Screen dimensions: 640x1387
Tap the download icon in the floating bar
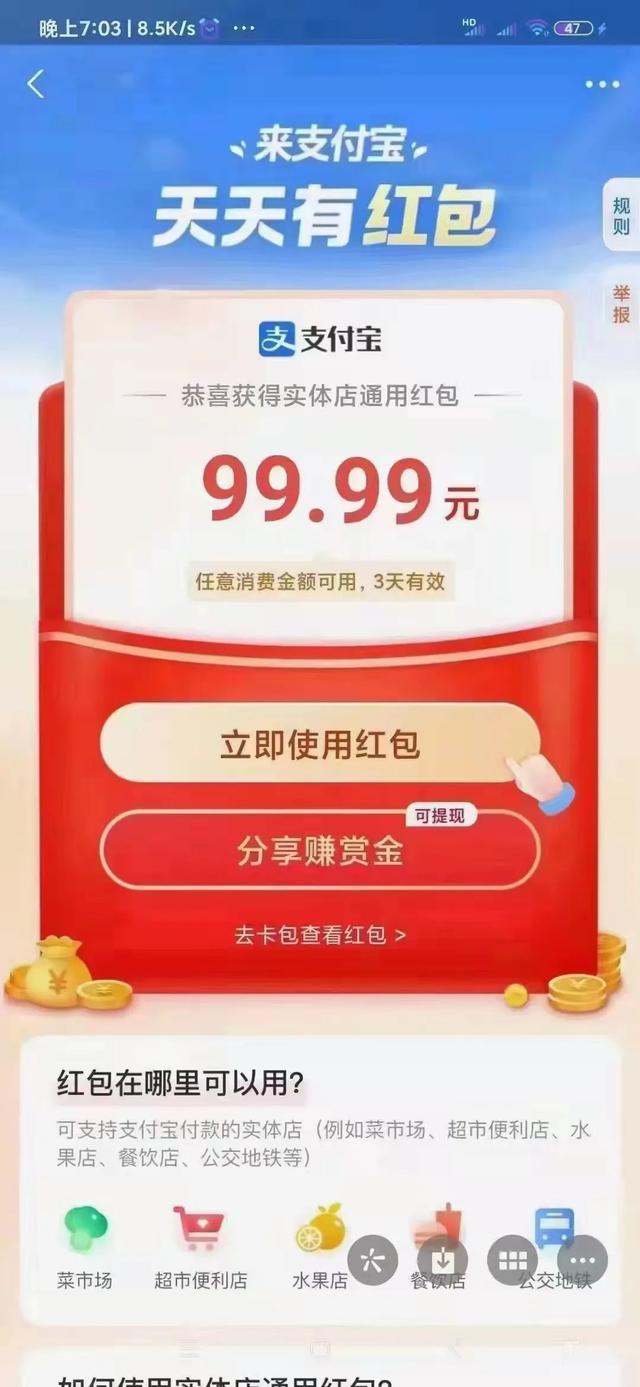tap(442, 1259)
